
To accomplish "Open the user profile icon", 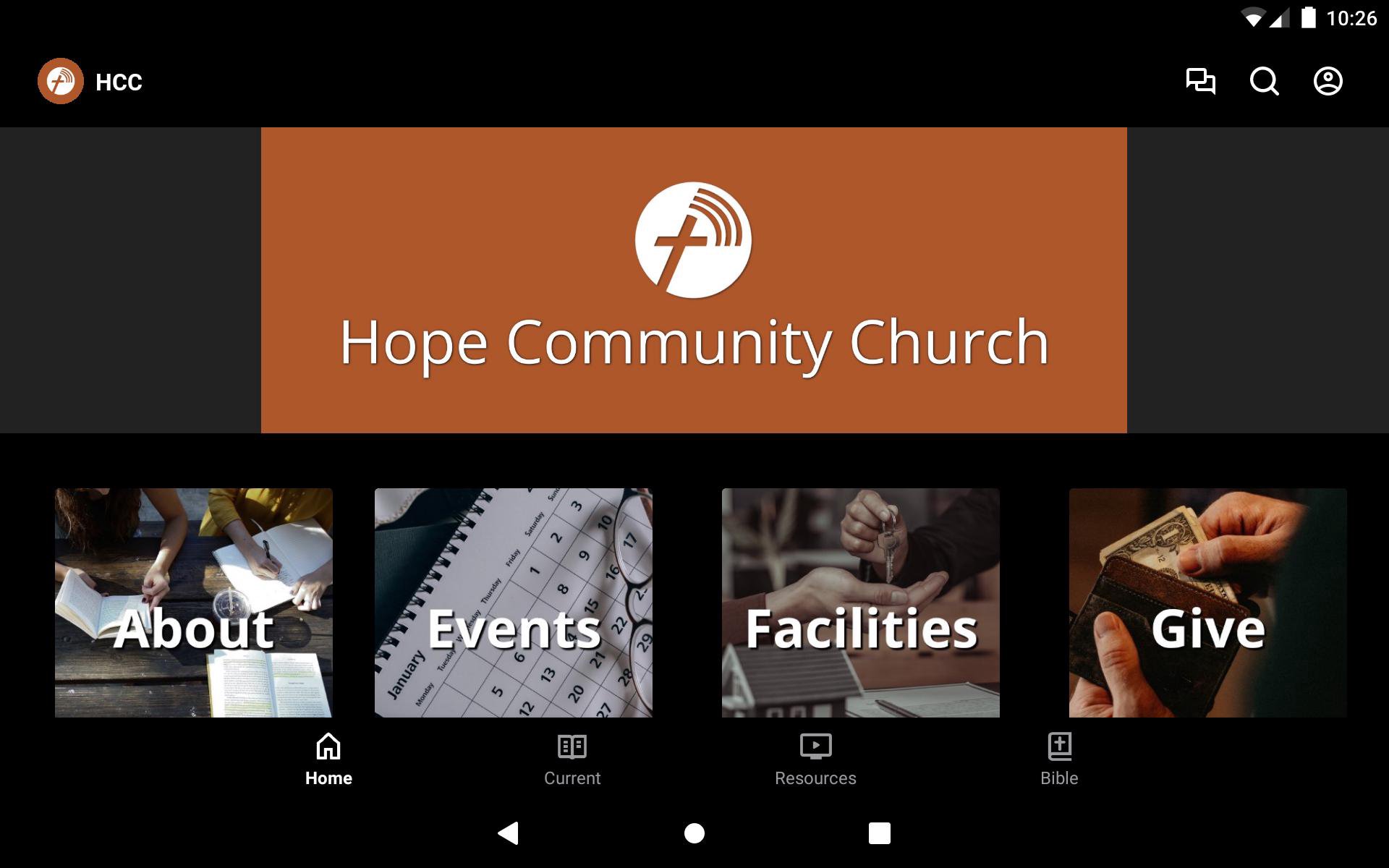I will [1328, 81].
